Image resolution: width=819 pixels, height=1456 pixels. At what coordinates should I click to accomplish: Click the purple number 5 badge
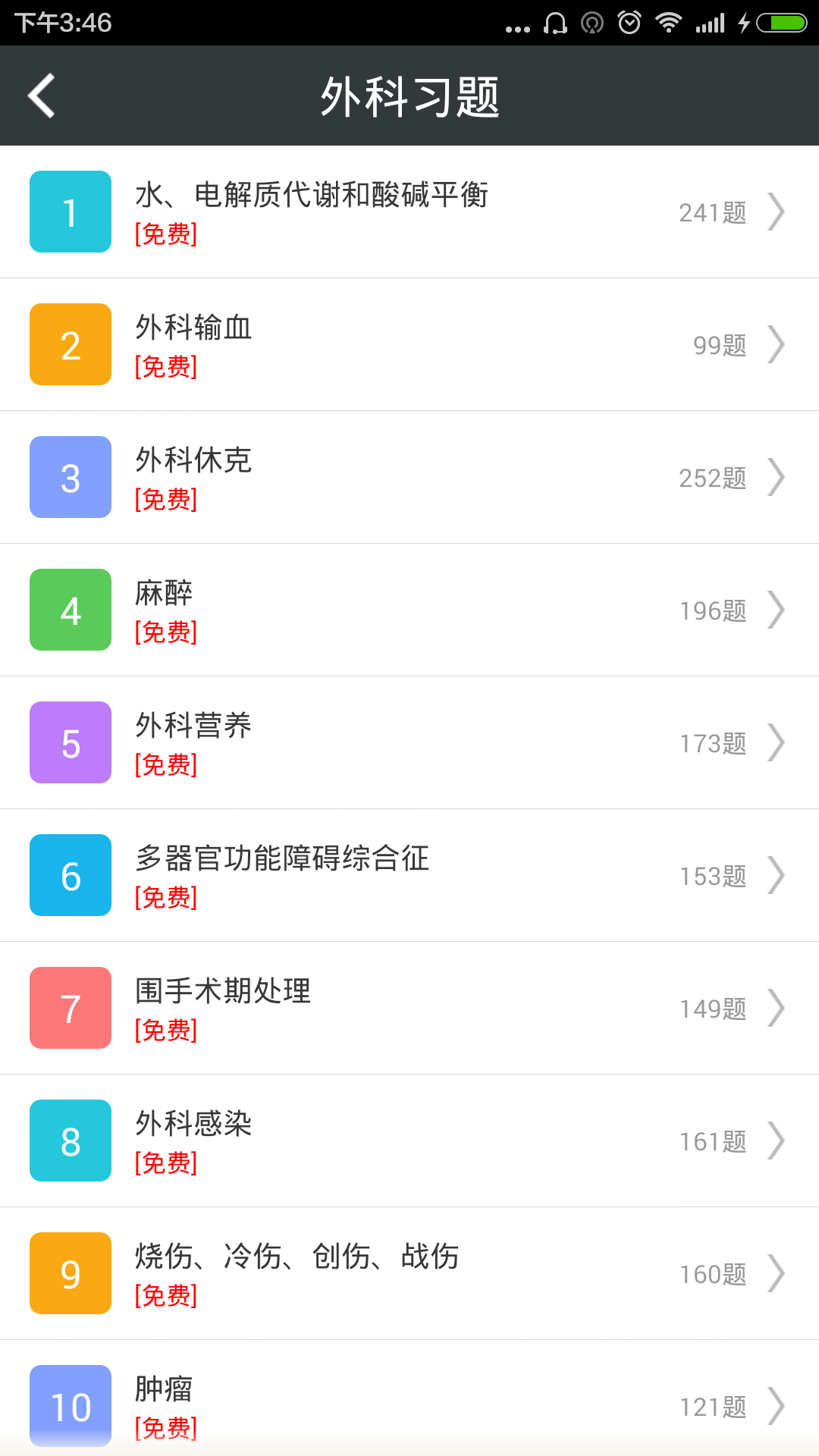click(69, 742)
